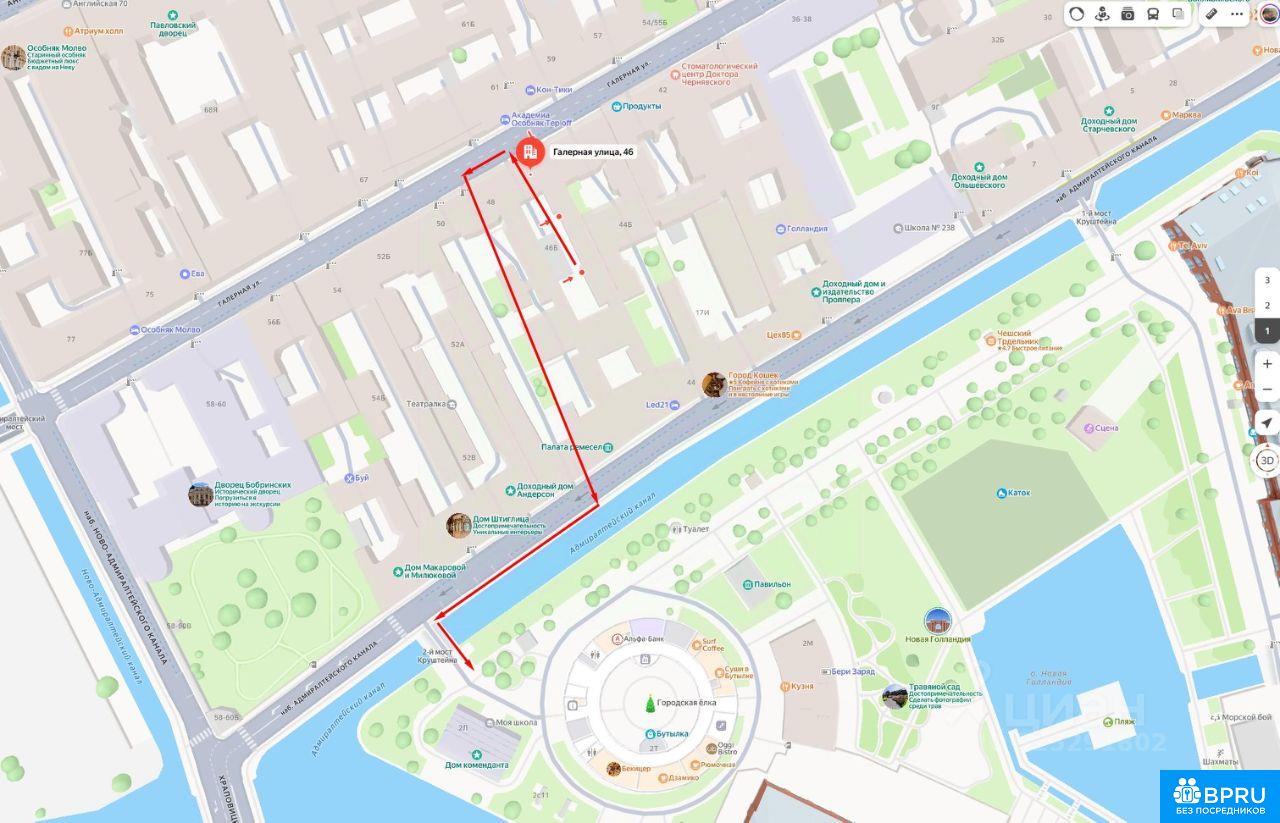Viewport: 1280px width, 823px height.
Task: Open street panoramas icon
Action: coord(1102,14)
